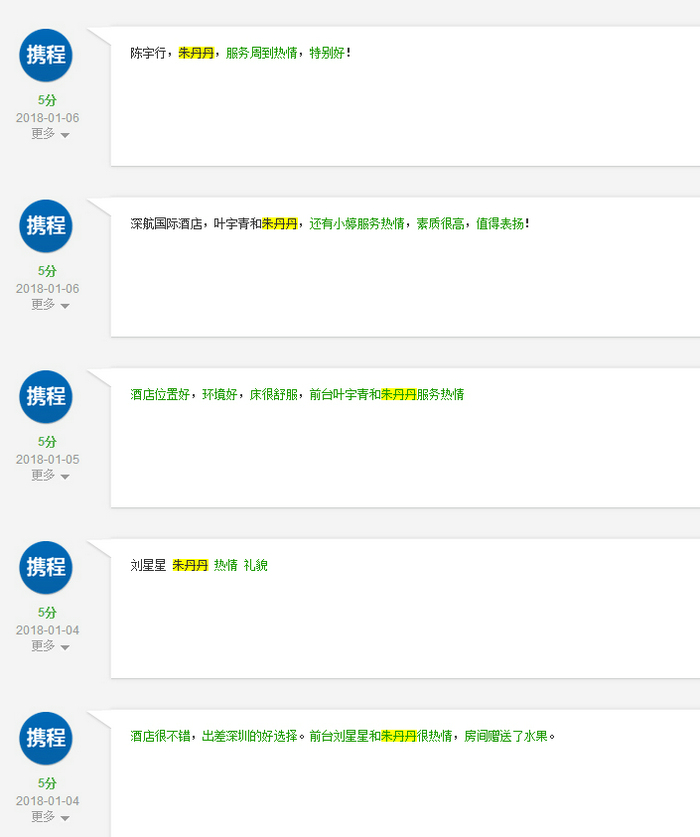Expand 更多 under the 2018-01-05 review

(49, 476)
